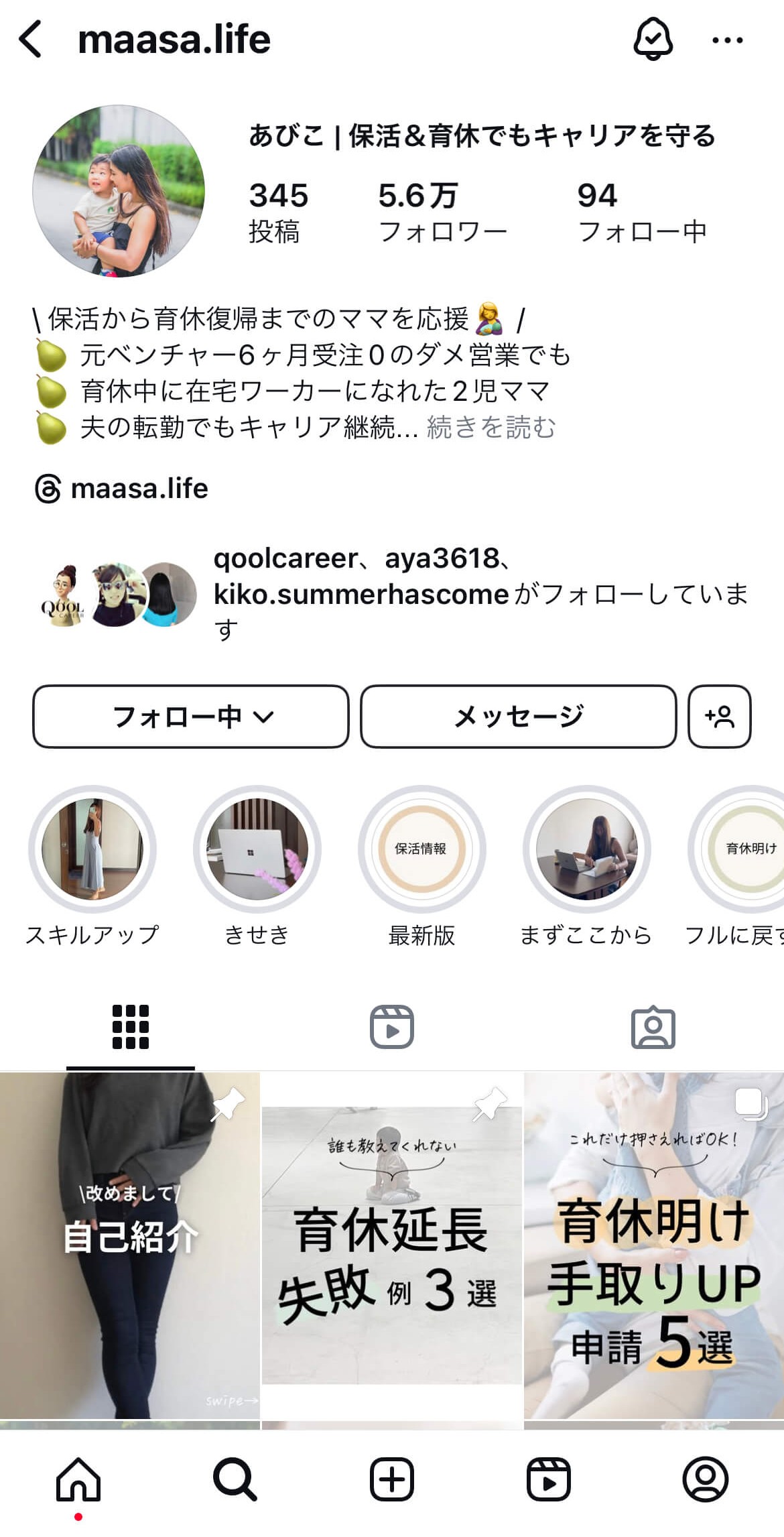Viewport: 784px width, 1537px height.
Task: Go back from maasa.life profile
Action: click(31, 40)
